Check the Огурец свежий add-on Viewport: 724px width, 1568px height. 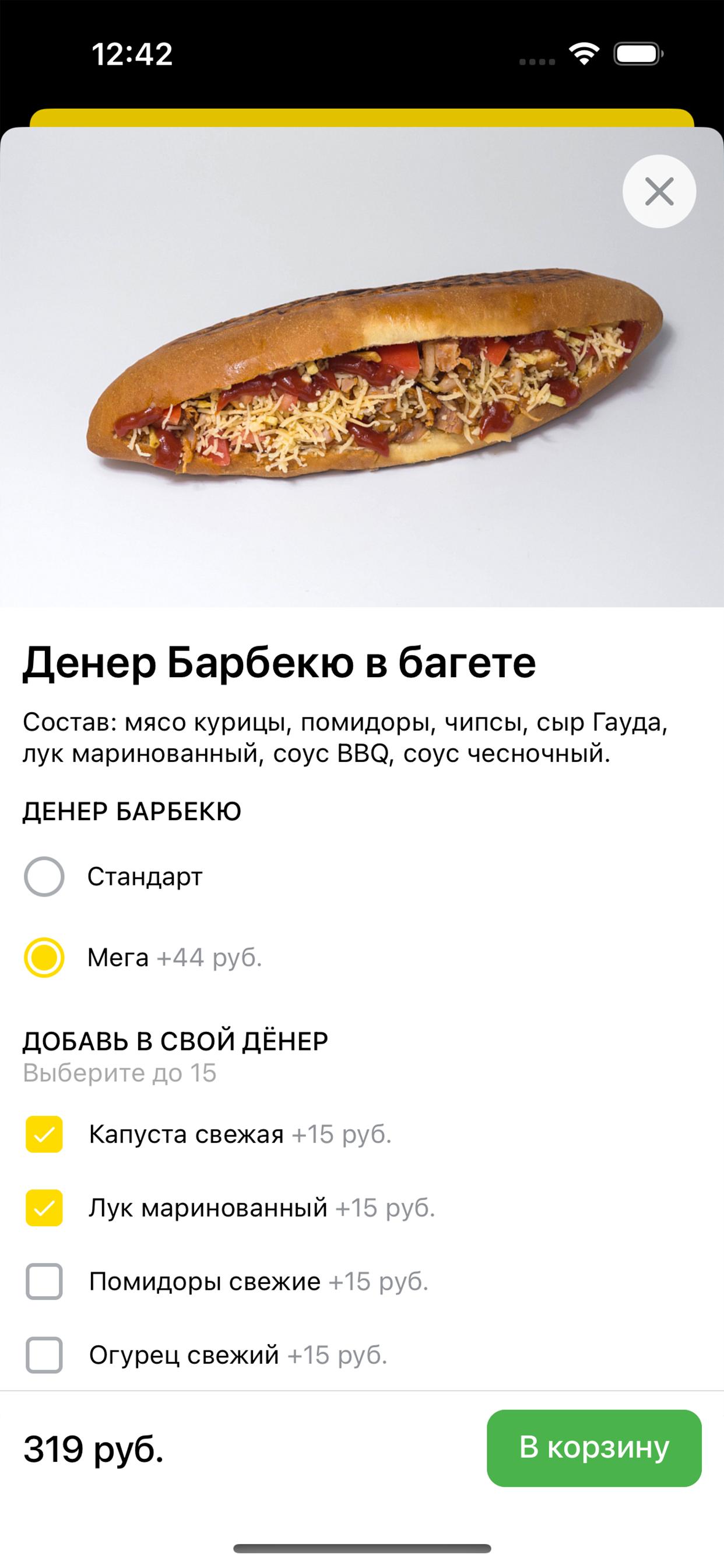tap(44, 1355)
